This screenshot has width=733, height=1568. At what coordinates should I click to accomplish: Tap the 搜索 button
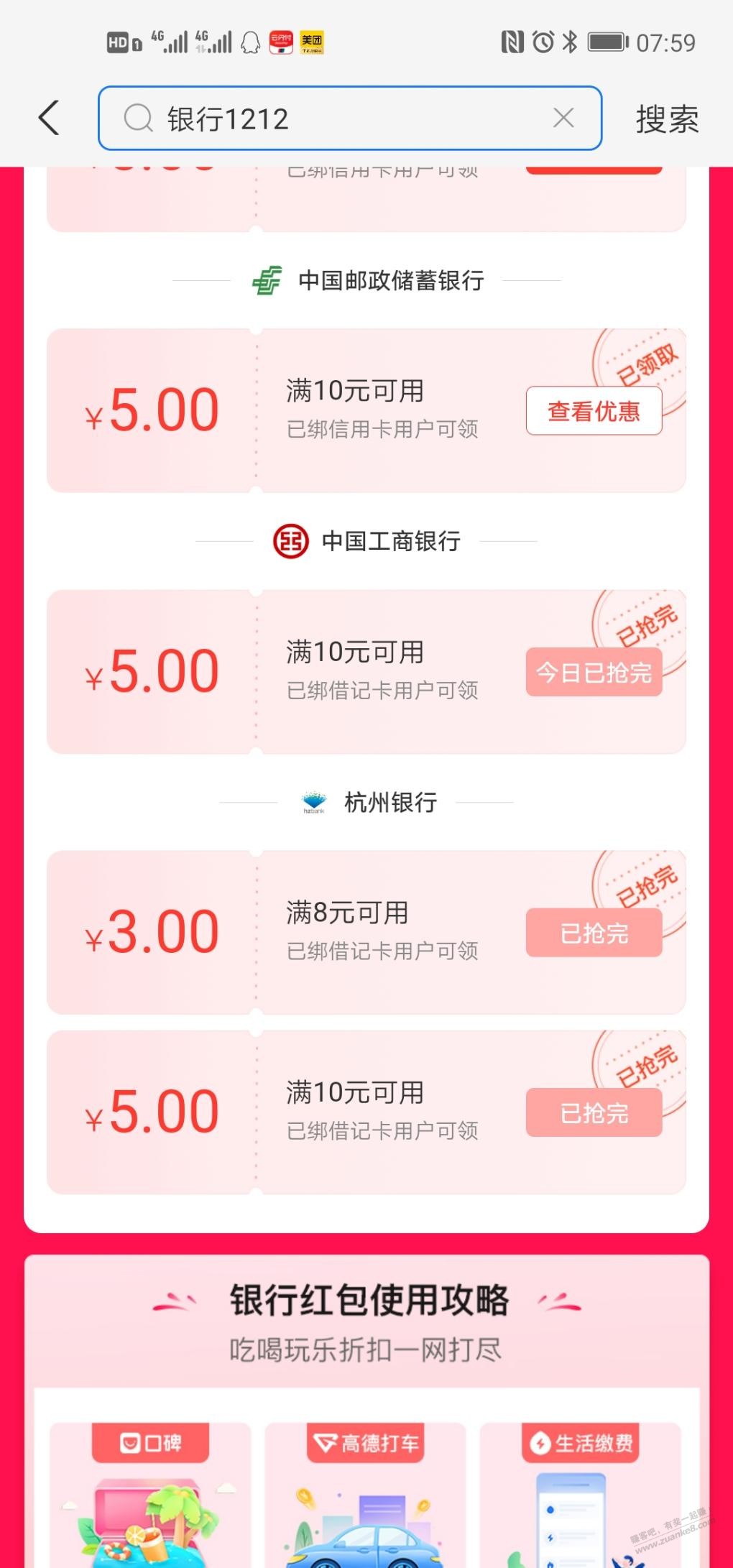coord(666,119)
